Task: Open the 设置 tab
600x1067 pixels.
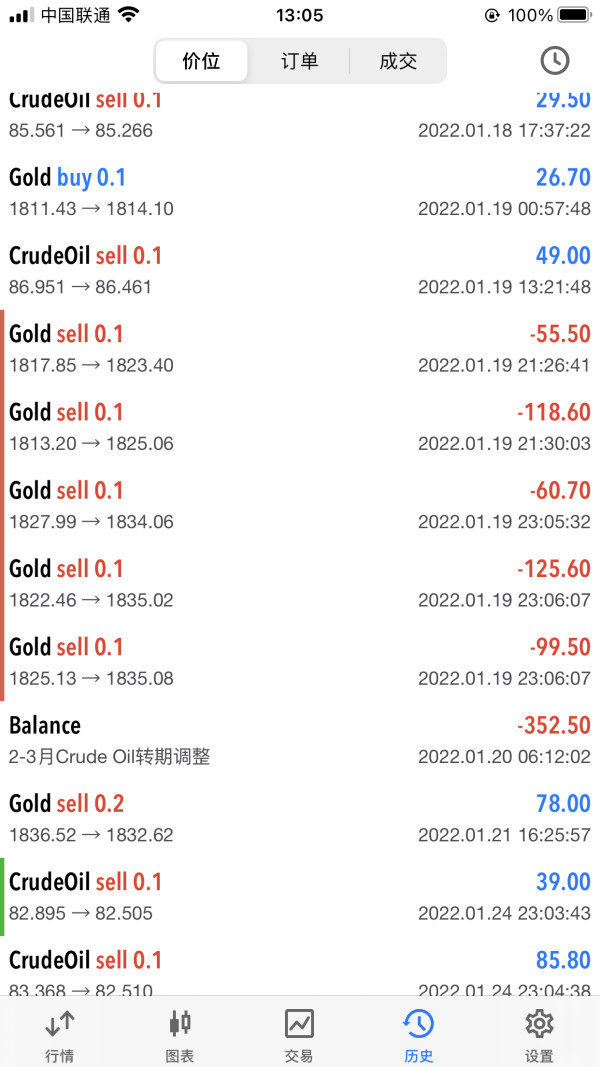Action: click(539, 1034)
